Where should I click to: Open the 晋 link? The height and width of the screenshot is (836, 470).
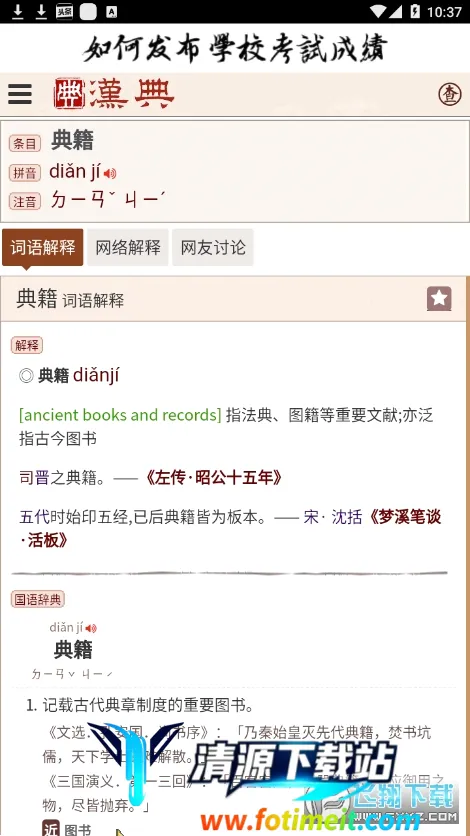tap(42, 478)
